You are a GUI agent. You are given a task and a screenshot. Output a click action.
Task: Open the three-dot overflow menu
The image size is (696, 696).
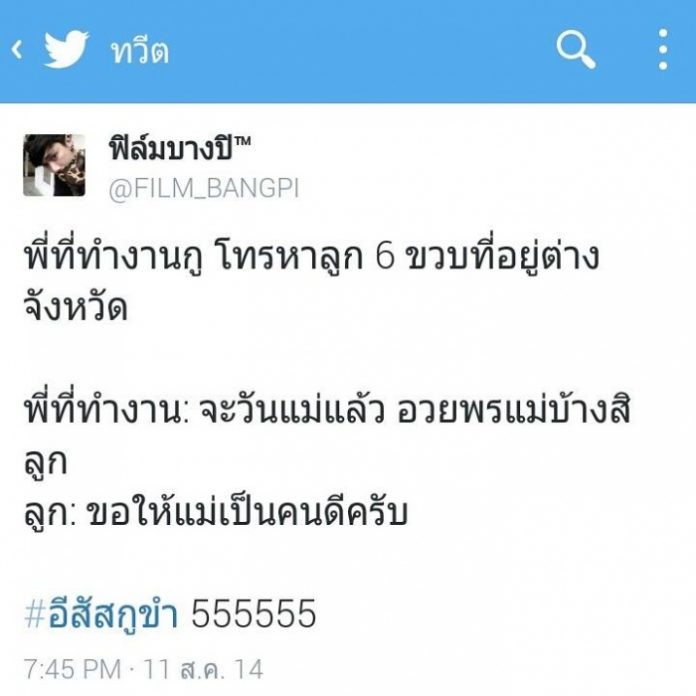[x=663, y=49]
